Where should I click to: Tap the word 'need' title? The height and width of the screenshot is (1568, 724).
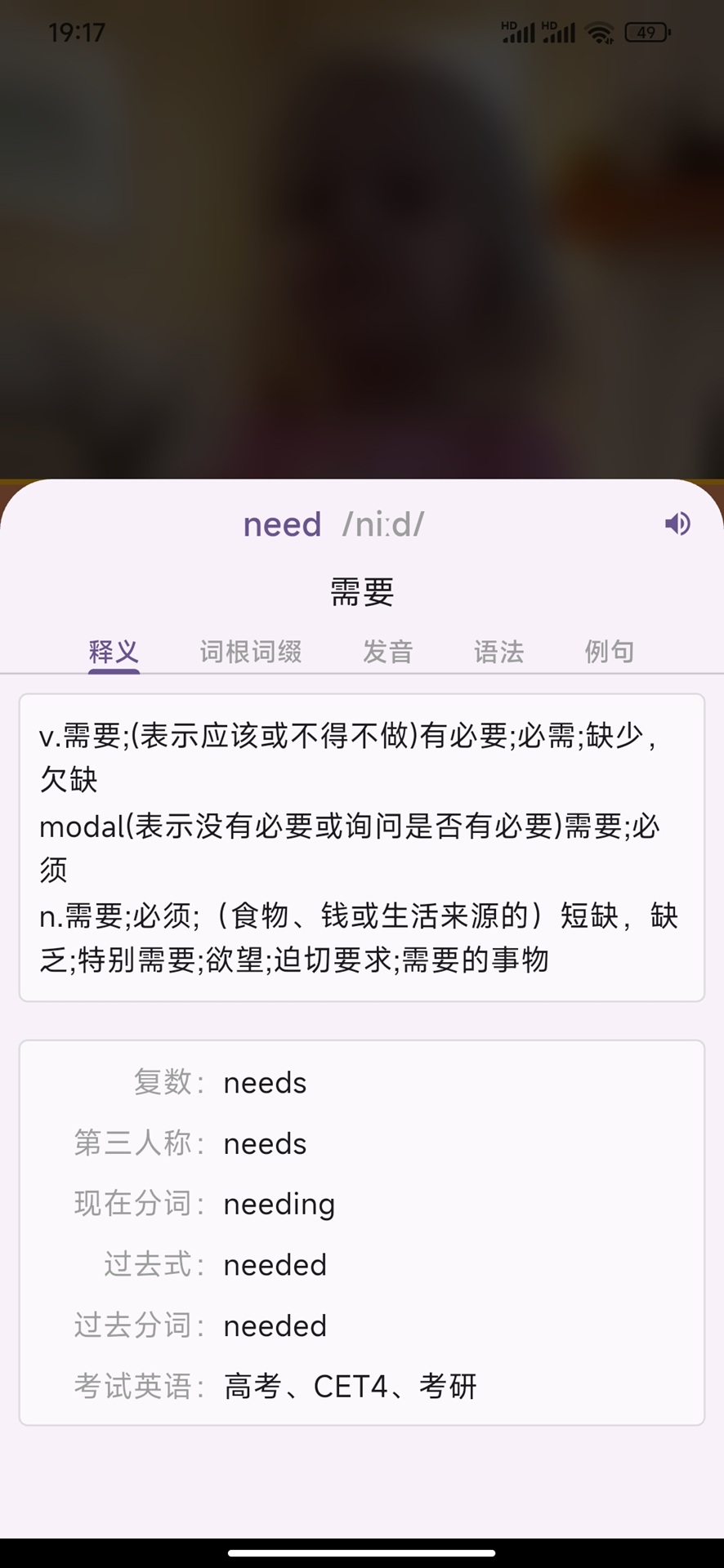281,523
